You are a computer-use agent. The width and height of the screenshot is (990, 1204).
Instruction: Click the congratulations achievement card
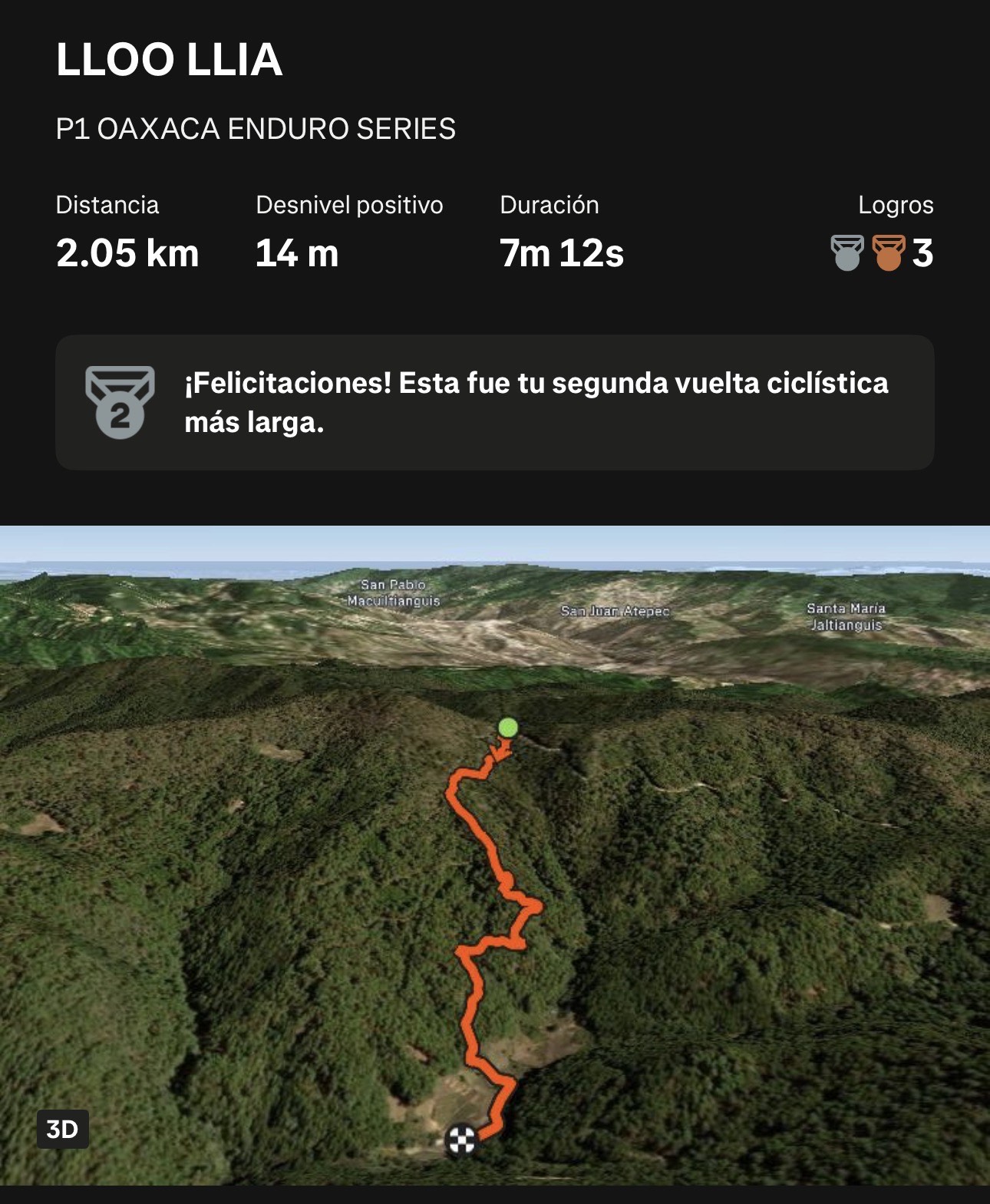(495, 400)
